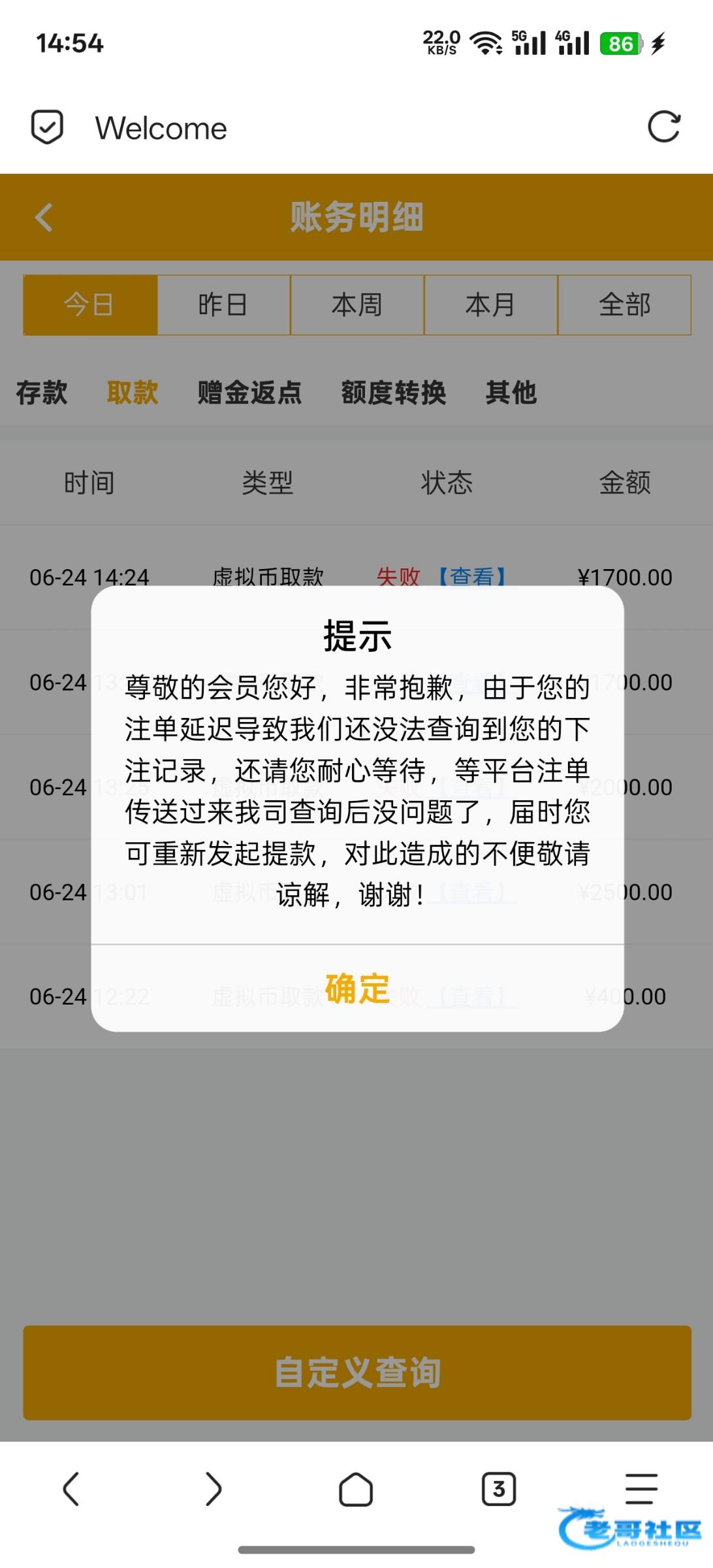Image resolution: width=713 pixels, height=1568 pixels.
Task: View details of the 14:24 failed withdrawal
Action: (x=473, y=577)
